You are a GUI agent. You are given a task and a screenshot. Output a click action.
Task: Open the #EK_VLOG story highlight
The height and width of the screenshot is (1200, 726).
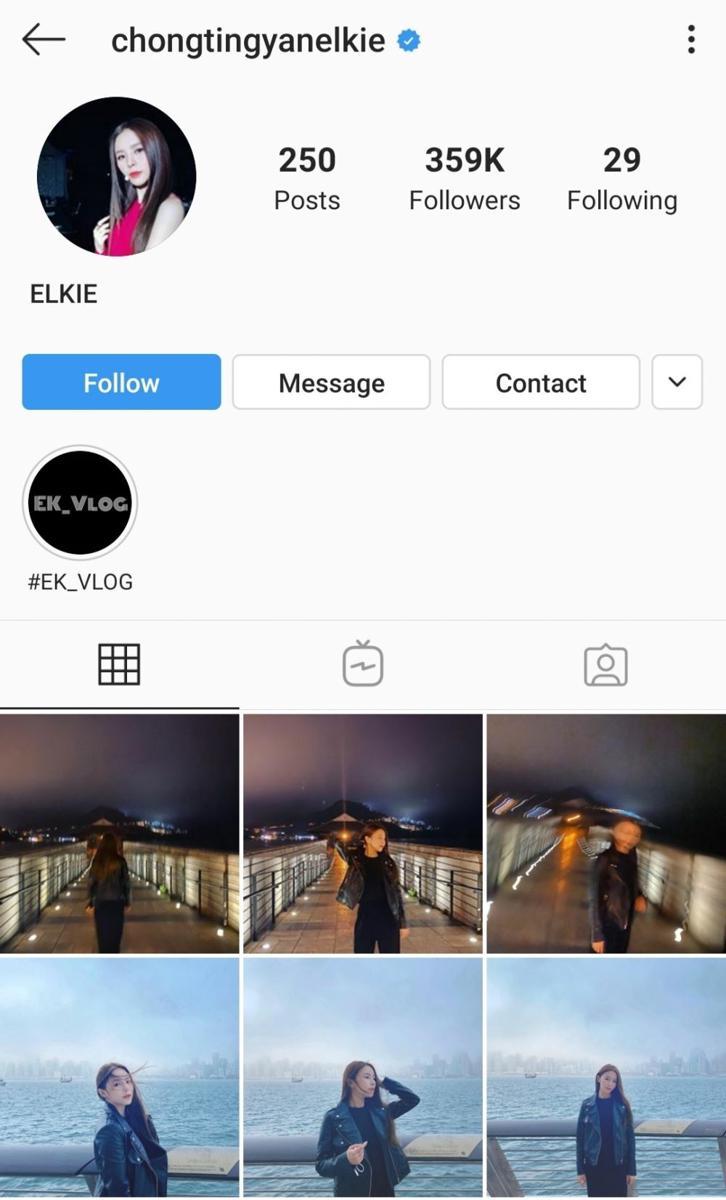80,503
